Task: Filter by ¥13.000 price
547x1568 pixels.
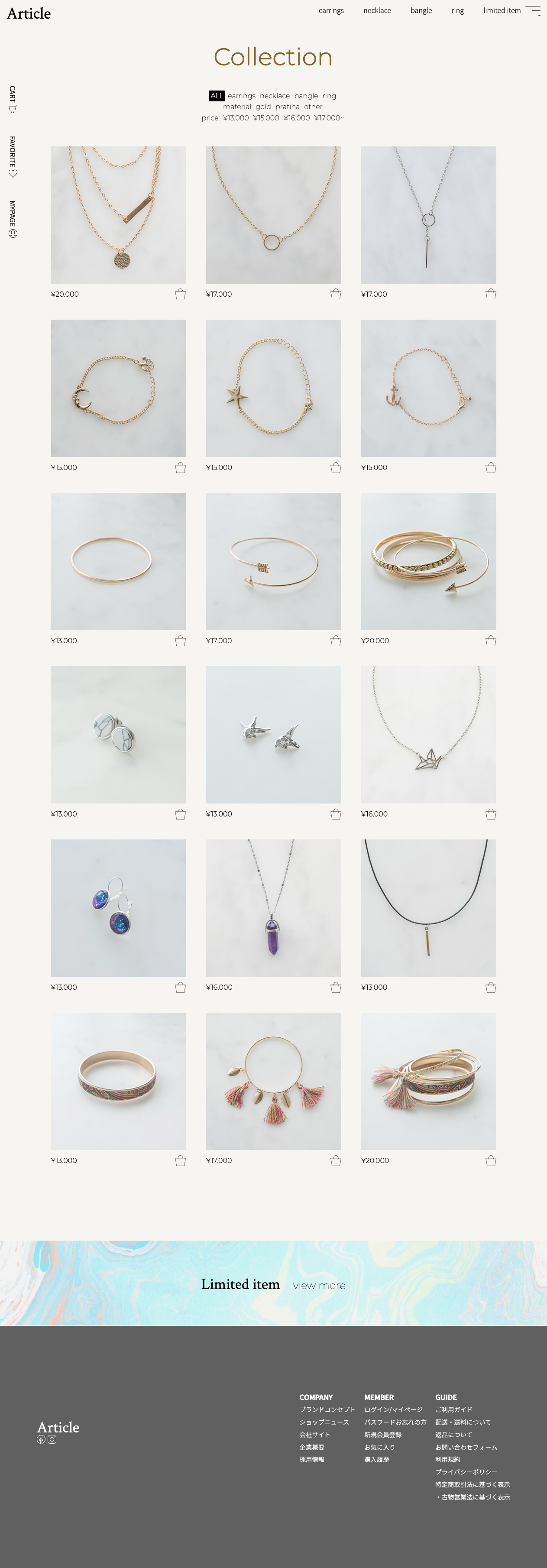Action: 236,118
